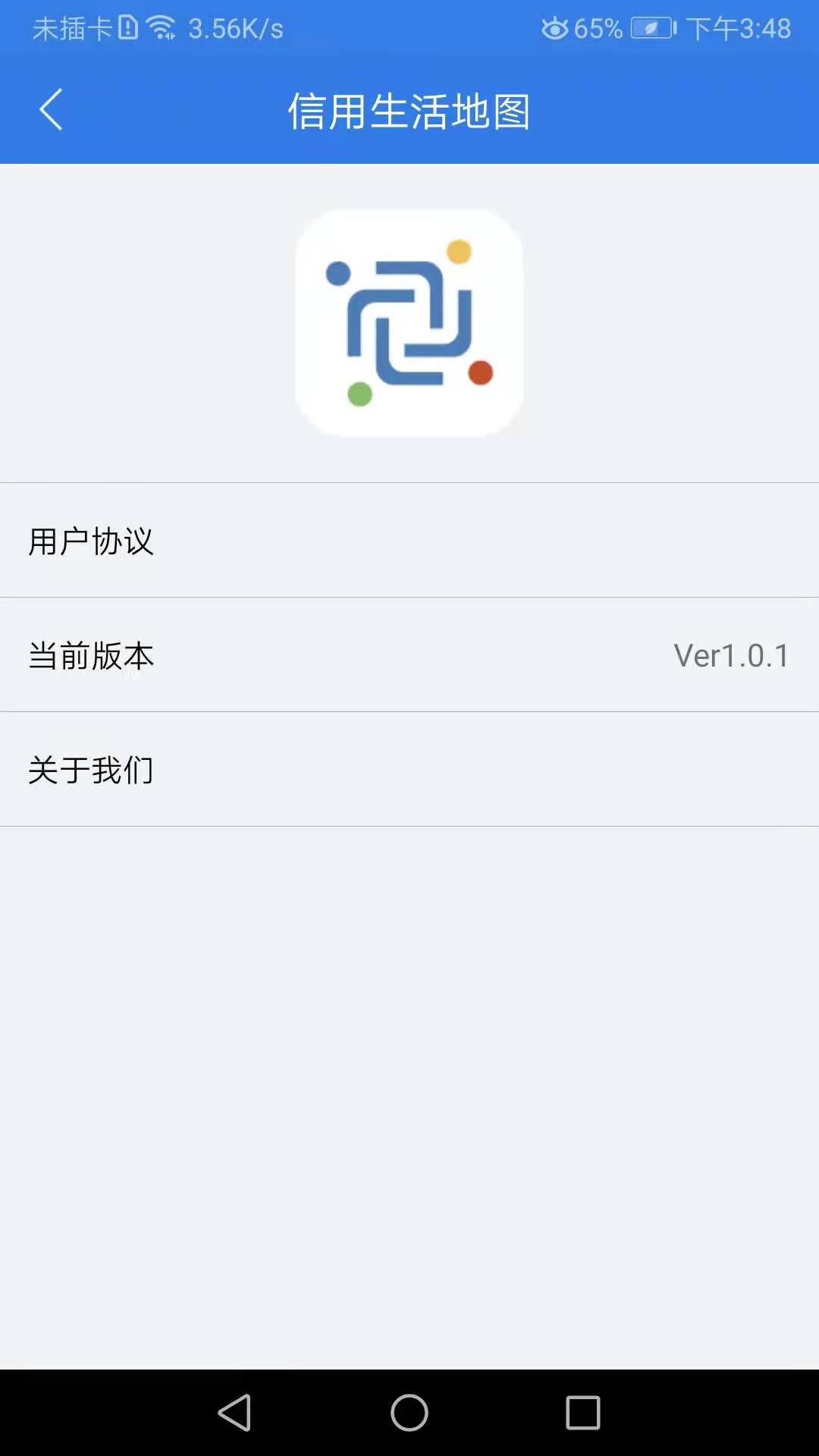Go back using the header arrow
Image resolution: width=819 pixels, height=1456 pixels.
(x=51, y=110)
